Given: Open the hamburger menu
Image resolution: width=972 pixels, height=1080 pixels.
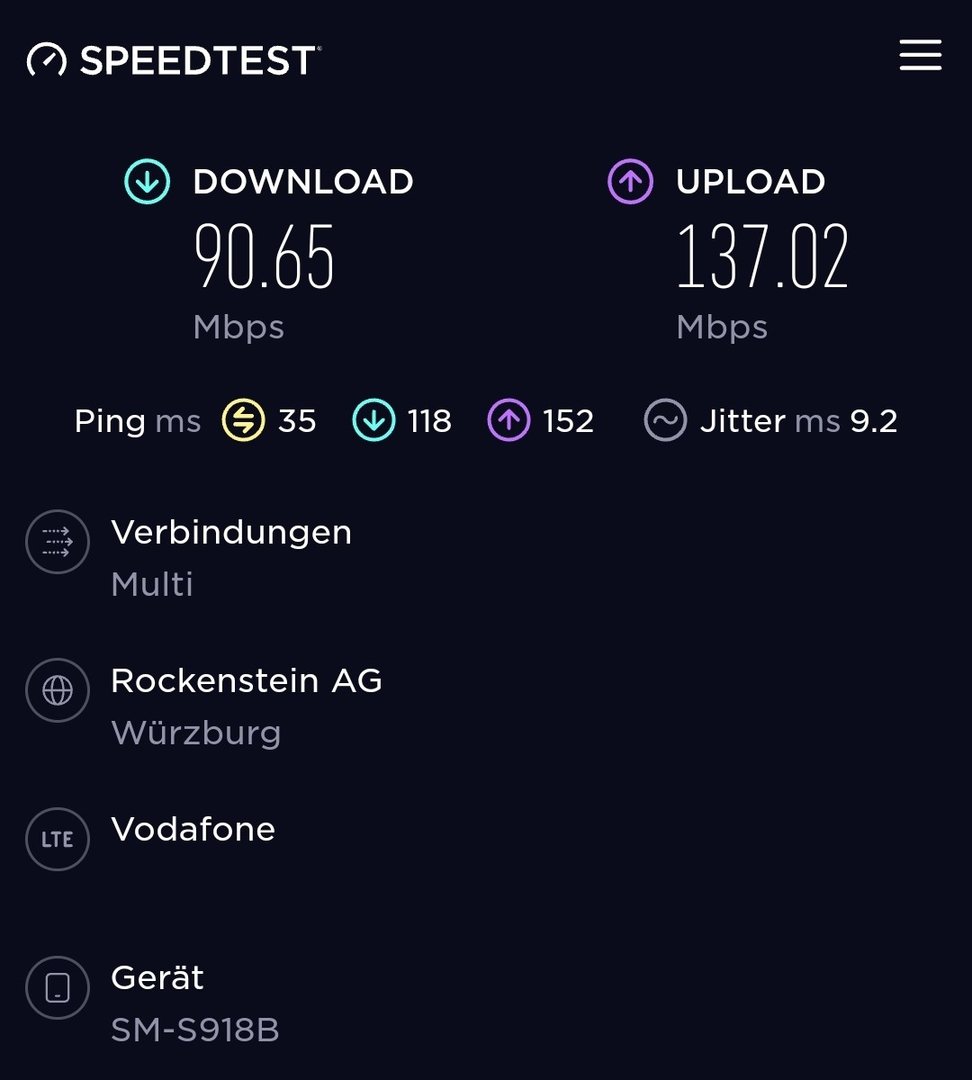Looking at the screenshot, I should (x=920, y=55).
